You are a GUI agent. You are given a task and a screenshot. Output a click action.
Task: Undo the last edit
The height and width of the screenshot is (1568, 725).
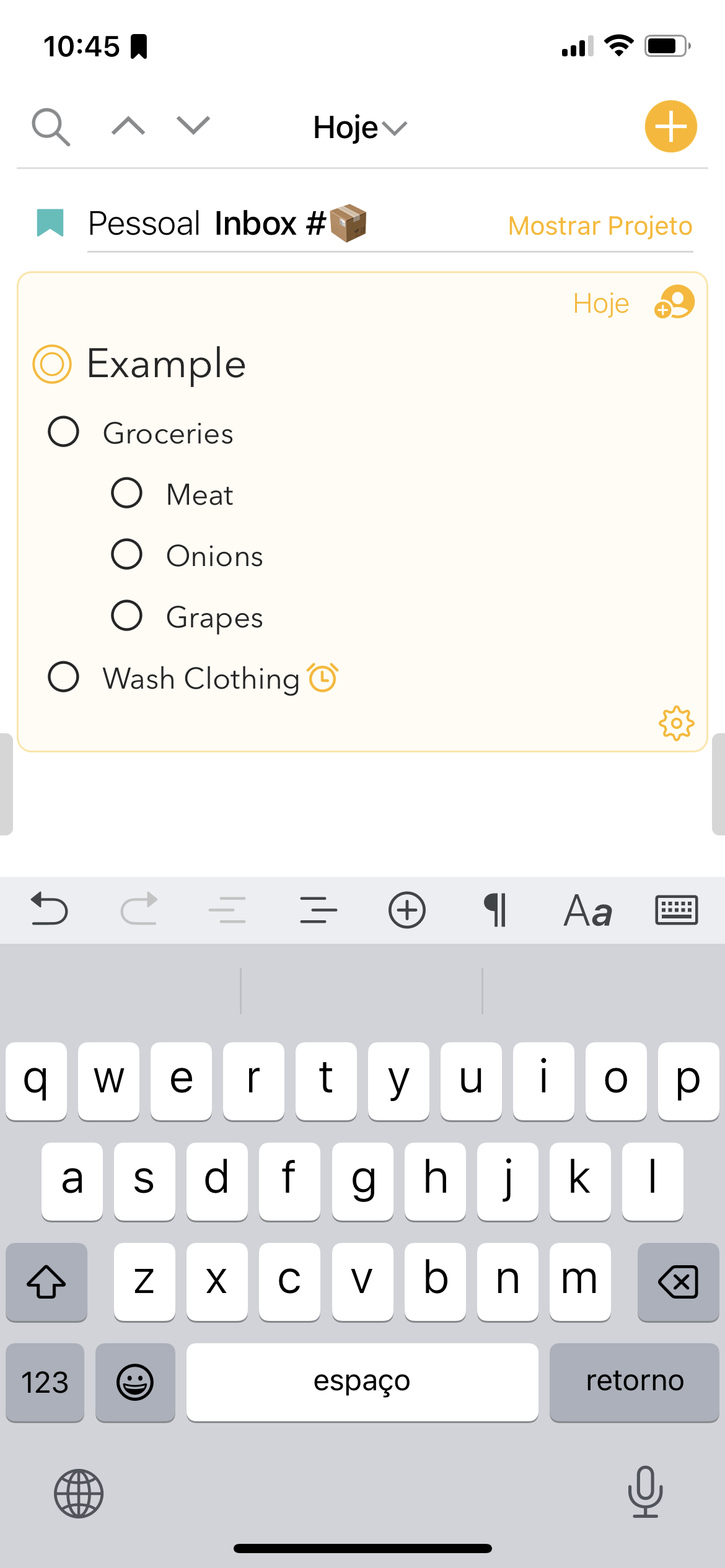[49, 910]
